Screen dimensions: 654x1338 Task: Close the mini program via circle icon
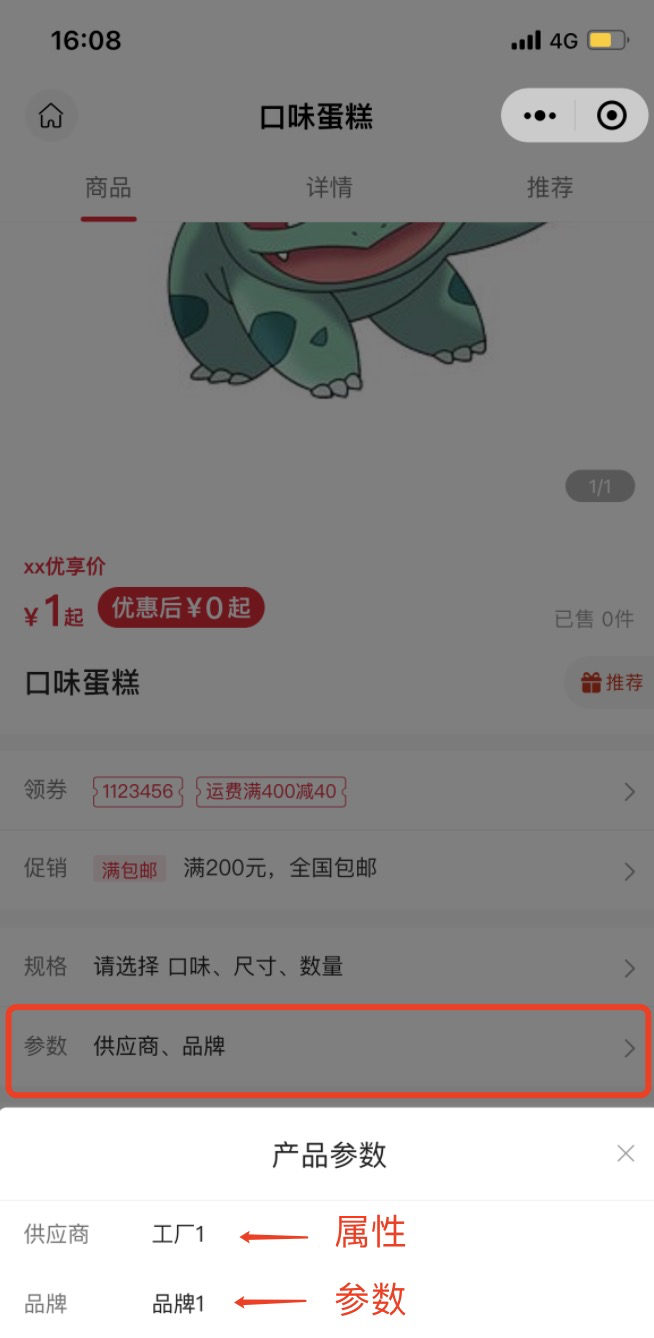pos(611,116)
